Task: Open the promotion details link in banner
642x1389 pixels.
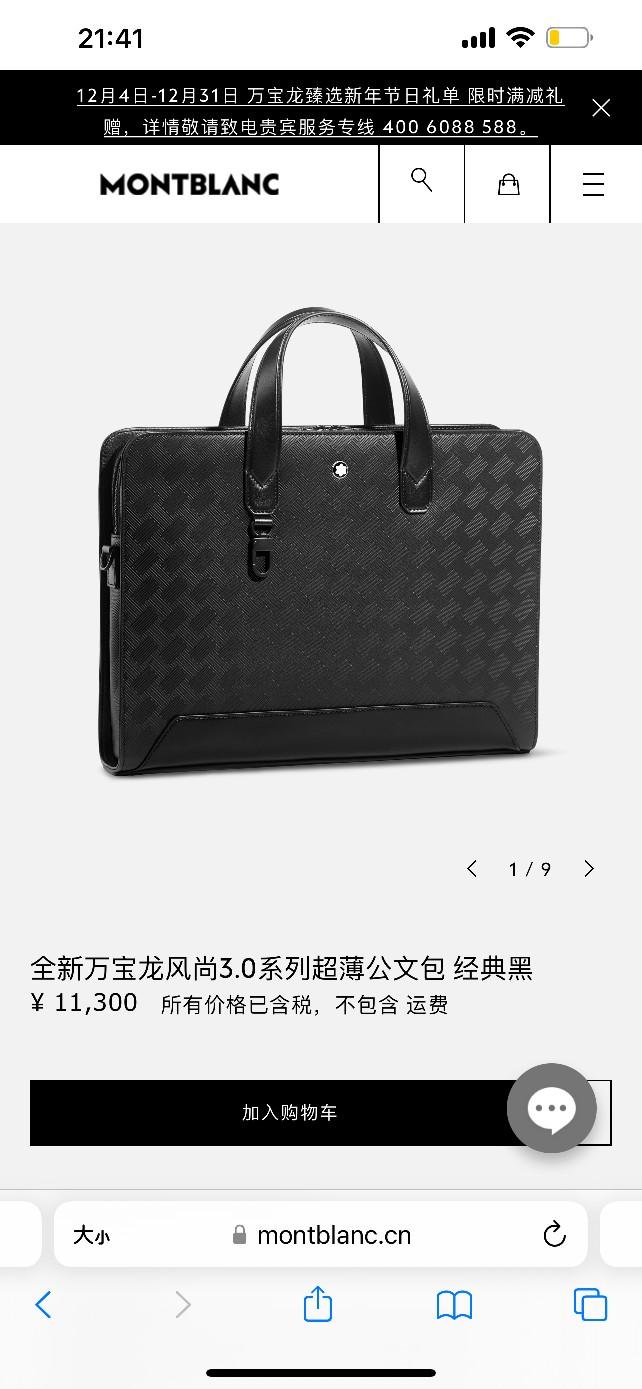Action: (x=320, y=111)
